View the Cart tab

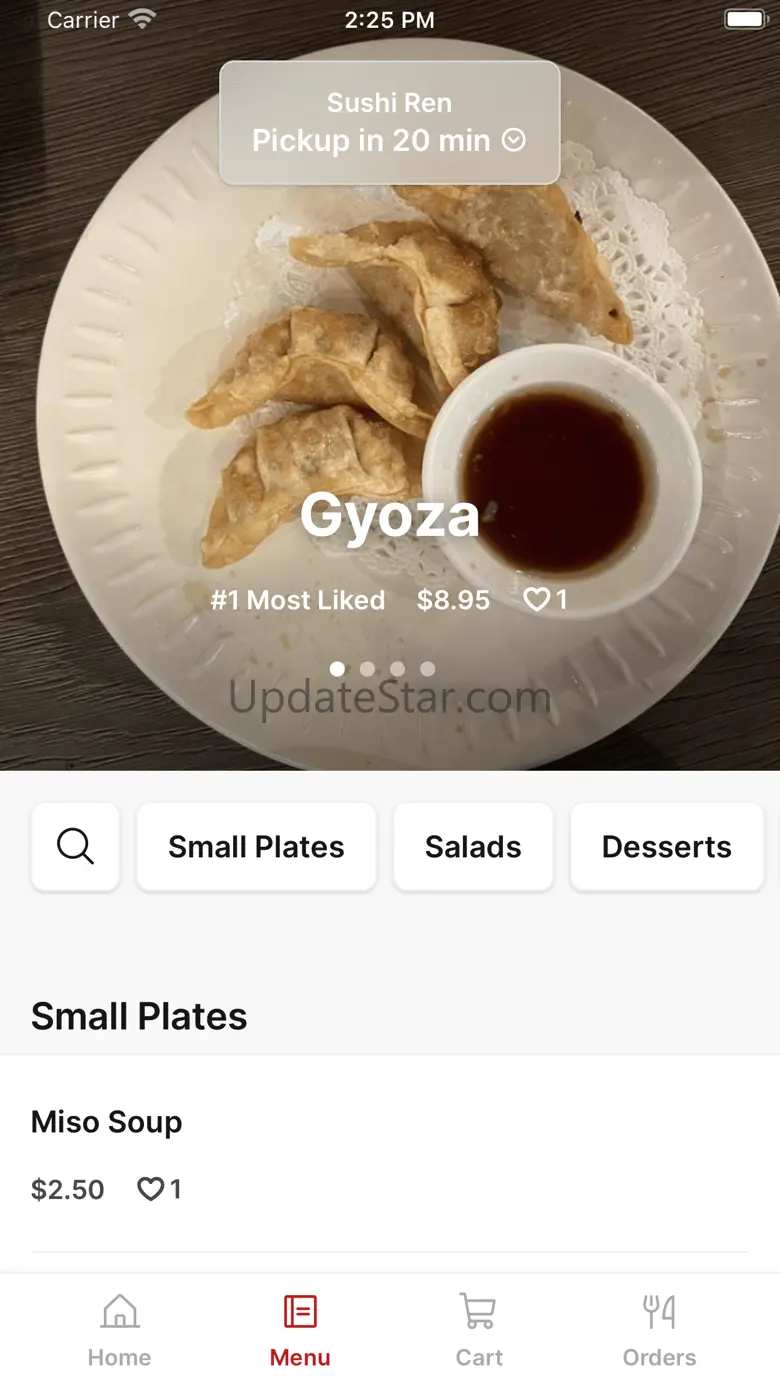(x=479, y=1330)
